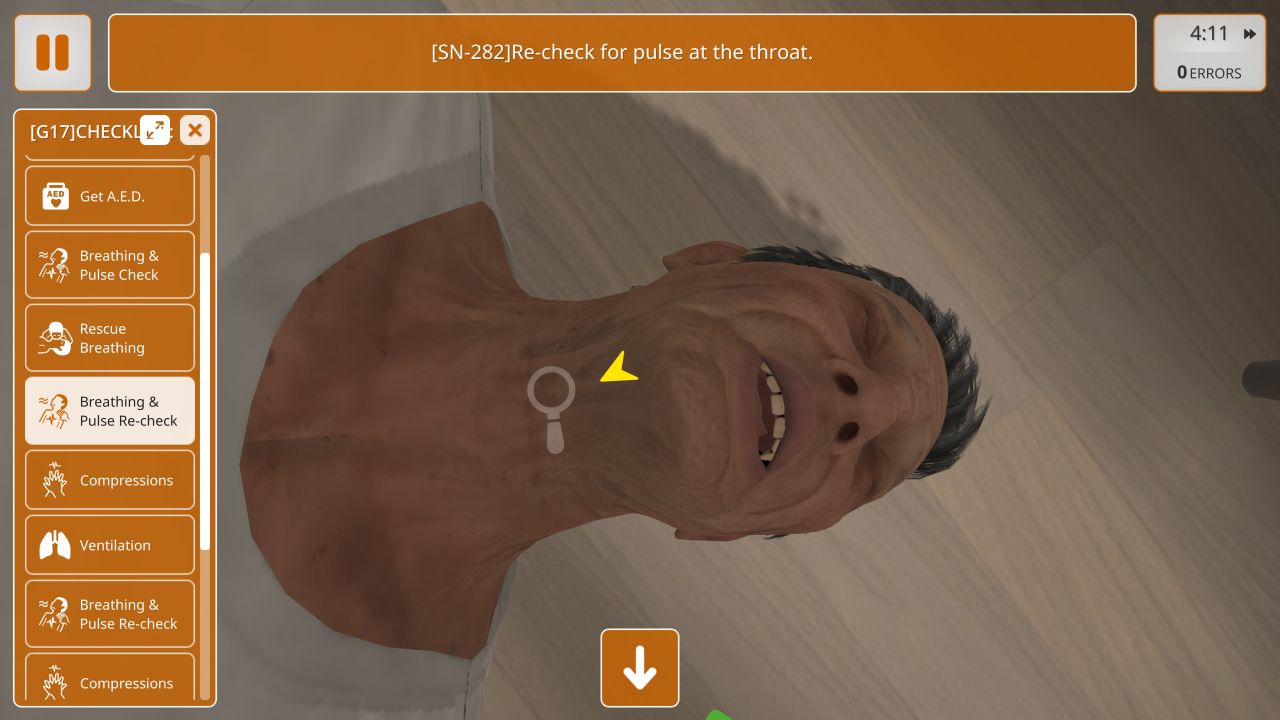Viewport: 1280px width, 720px height.
Task: Open the Breathing & Pulse Check step
Action: (x=110, y=265)
